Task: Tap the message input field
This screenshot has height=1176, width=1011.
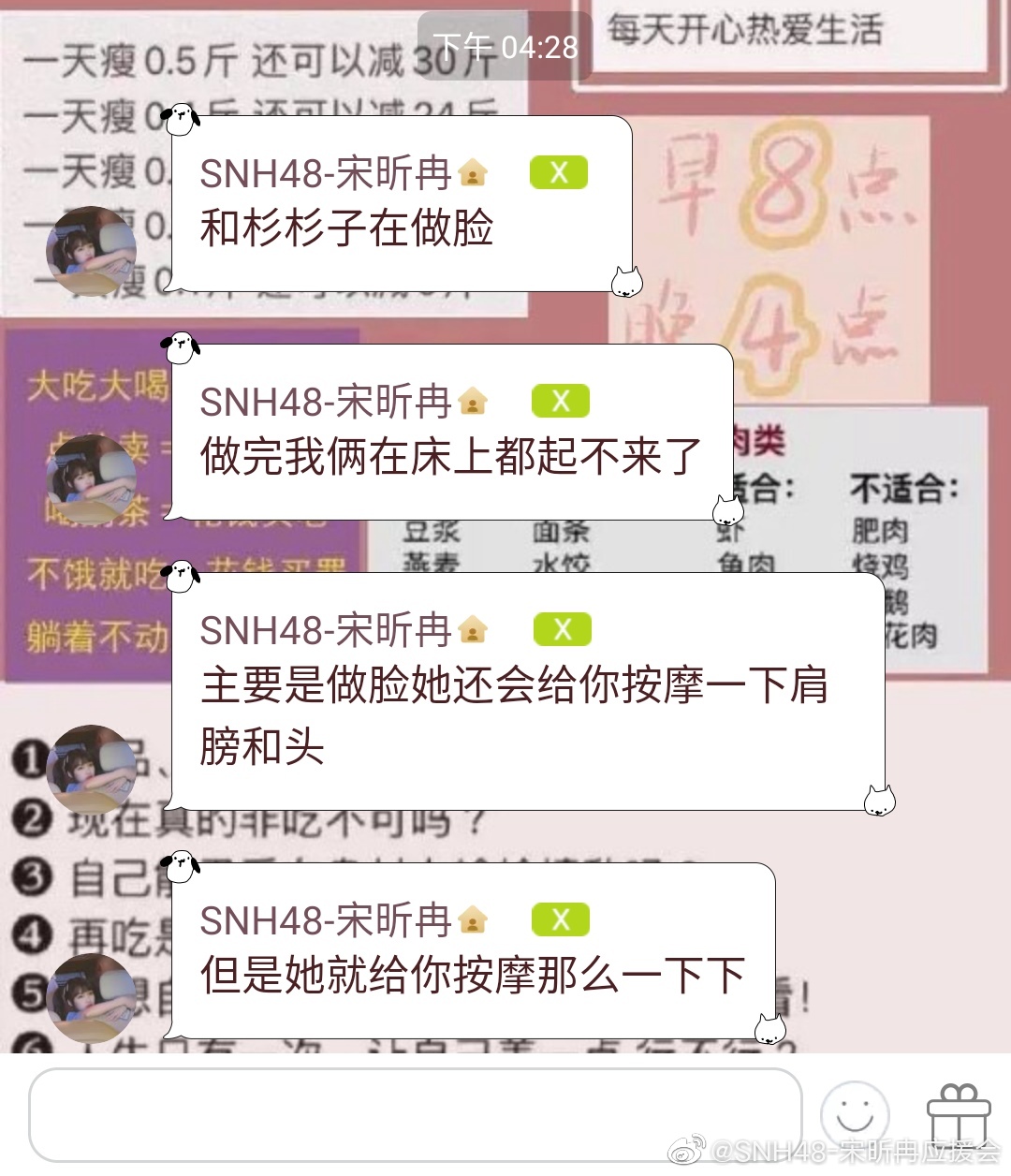Action: click(x=415, y=1114)
